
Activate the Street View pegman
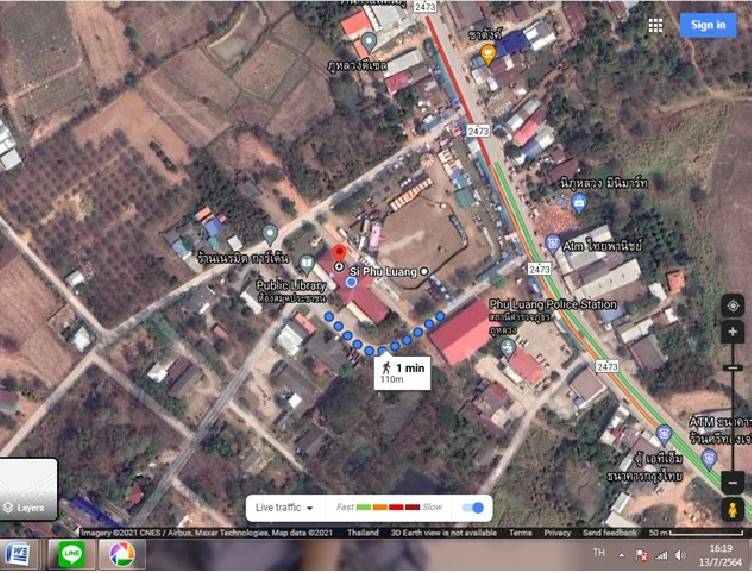point(733,509)
